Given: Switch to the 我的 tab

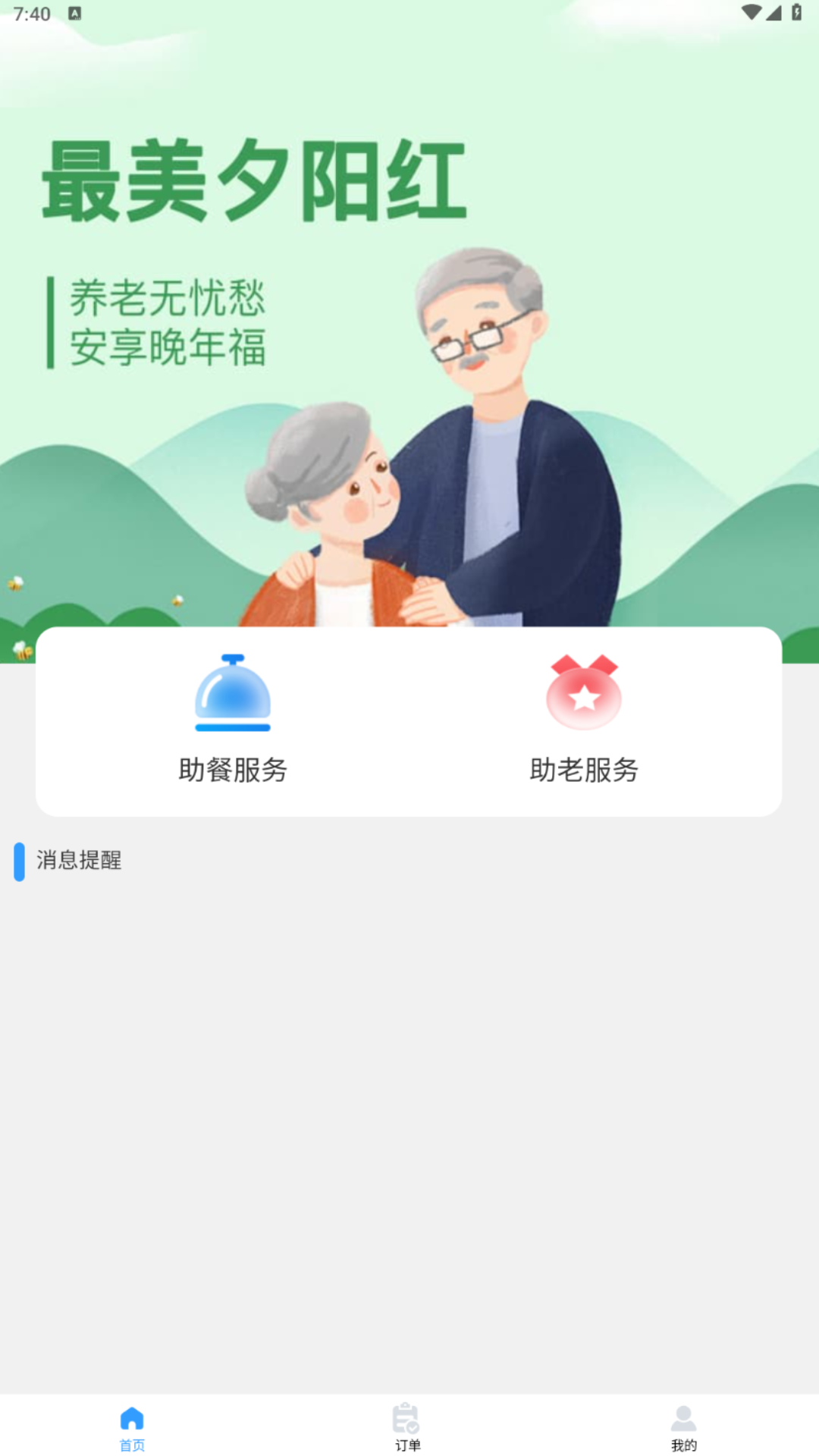Looking at the screenshot, I should click(682, 1426).
